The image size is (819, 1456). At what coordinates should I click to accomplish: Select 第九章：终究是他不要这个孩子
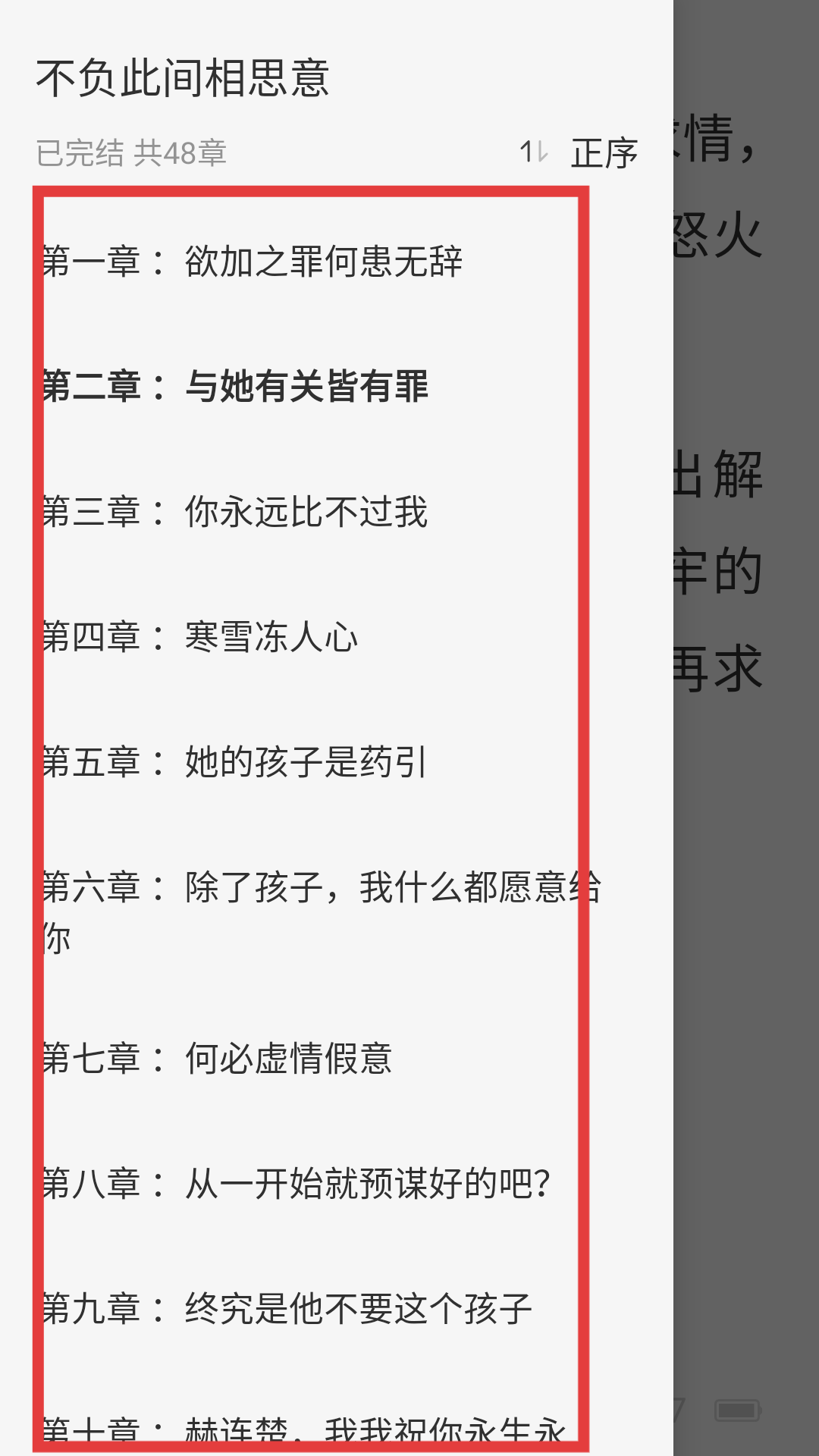287,1309
